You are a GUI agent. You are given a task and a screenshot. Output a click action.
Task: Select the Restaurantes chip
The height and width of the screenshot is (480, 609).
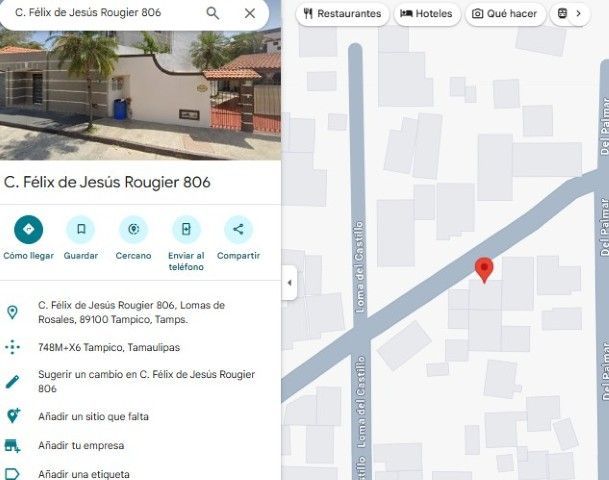[342, 14]
